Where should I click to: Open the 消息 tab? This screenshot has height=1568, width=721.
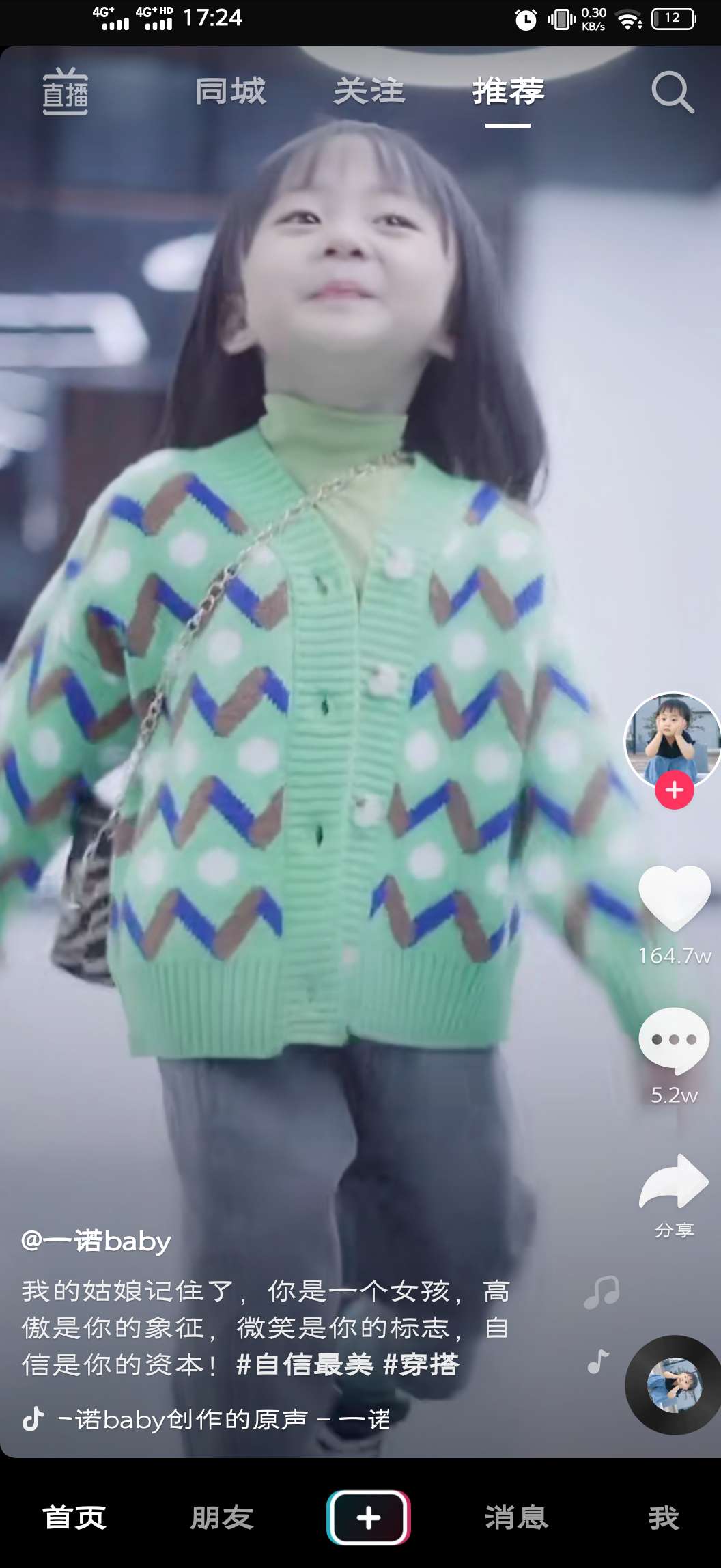pos(516,1517)
